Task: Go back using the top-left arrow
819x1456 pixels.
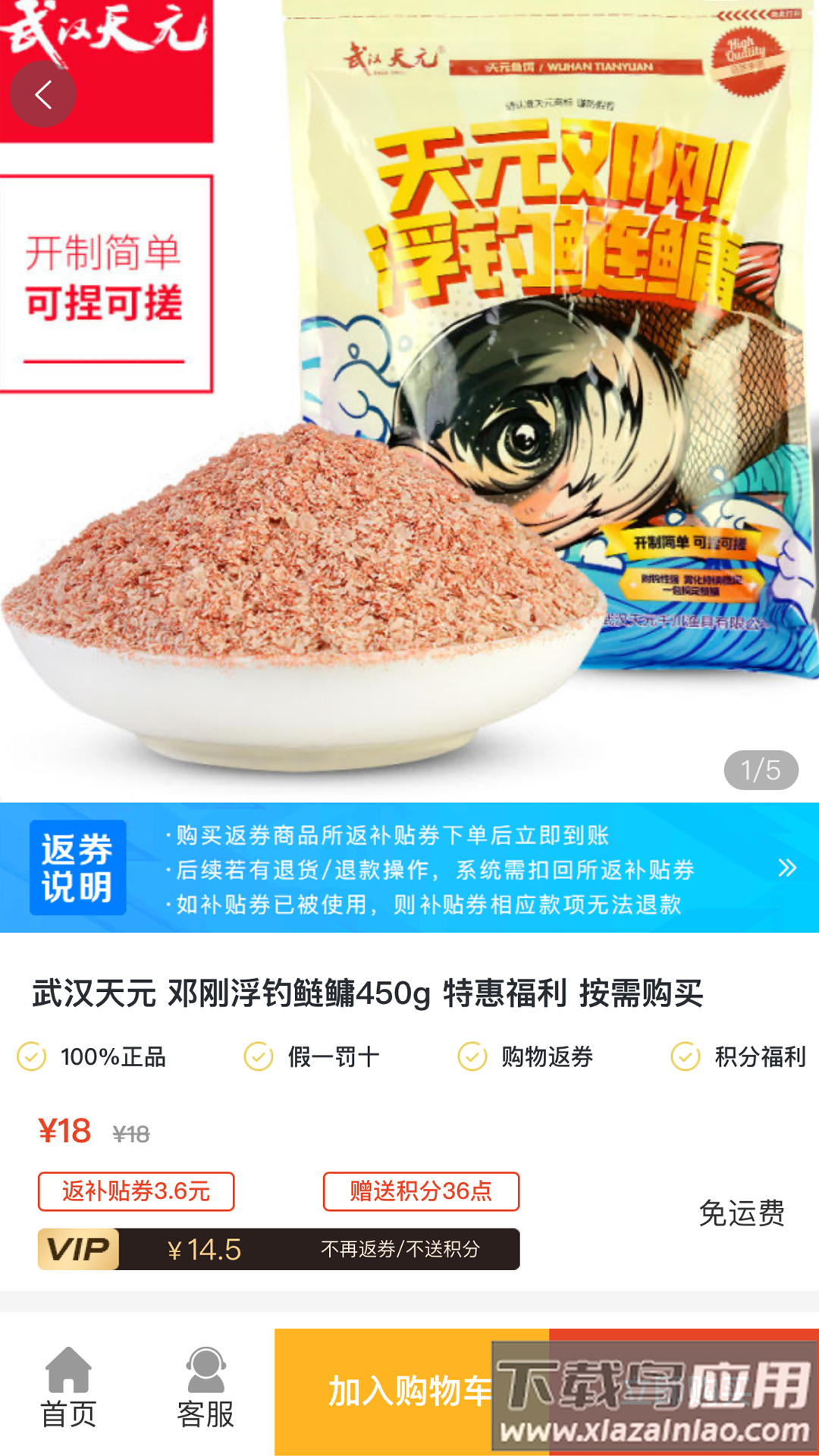Action: click(x=42, y=94)
